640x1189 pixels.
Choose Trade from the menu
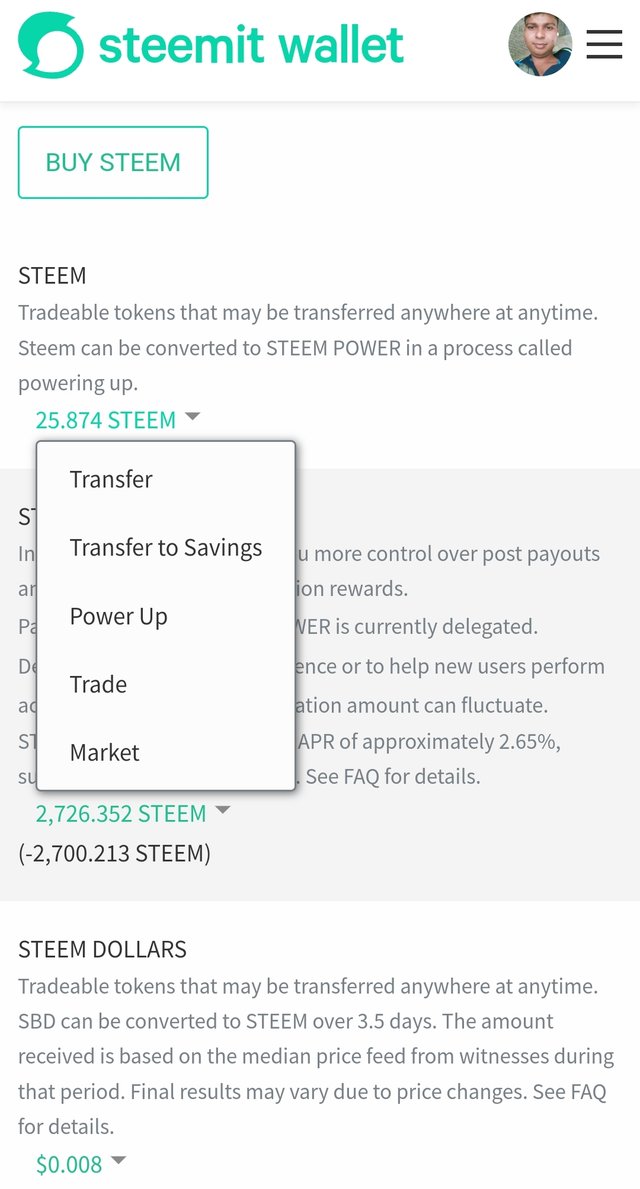pyautogui.click(x=98, y=685)
